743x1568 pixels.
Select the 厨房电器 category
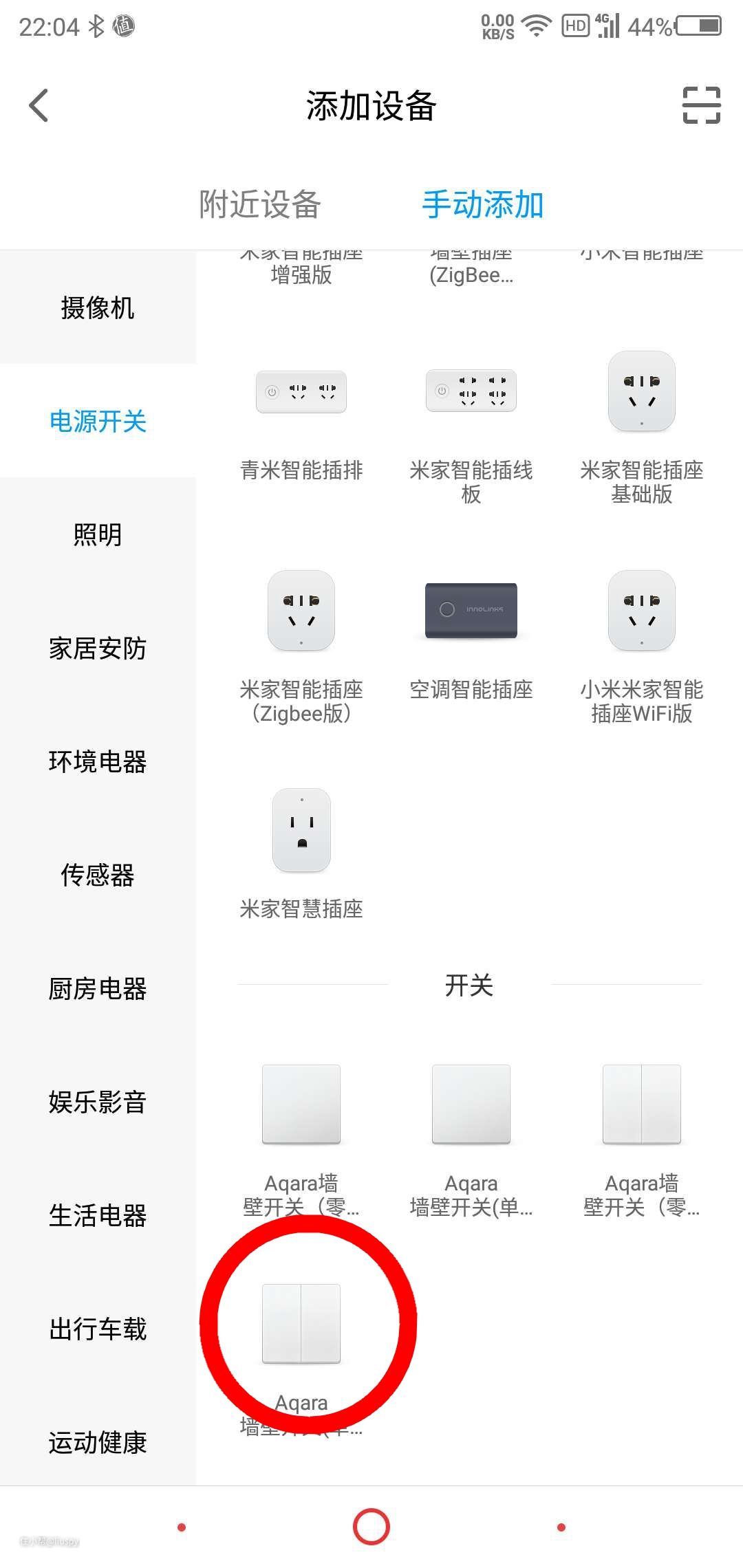tap(98, 988)
